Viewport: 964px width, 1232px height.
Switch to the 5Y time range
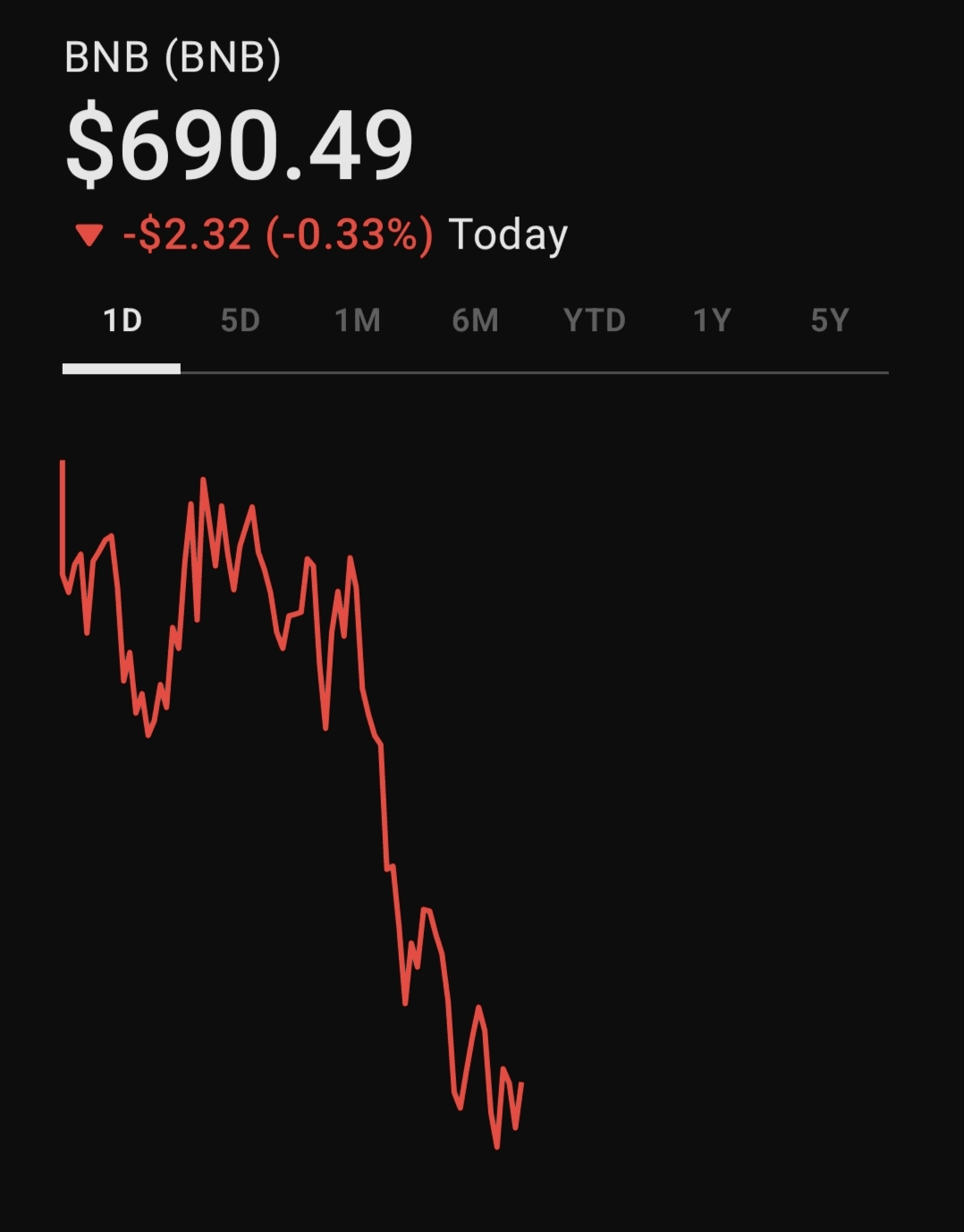pos(829,320)
